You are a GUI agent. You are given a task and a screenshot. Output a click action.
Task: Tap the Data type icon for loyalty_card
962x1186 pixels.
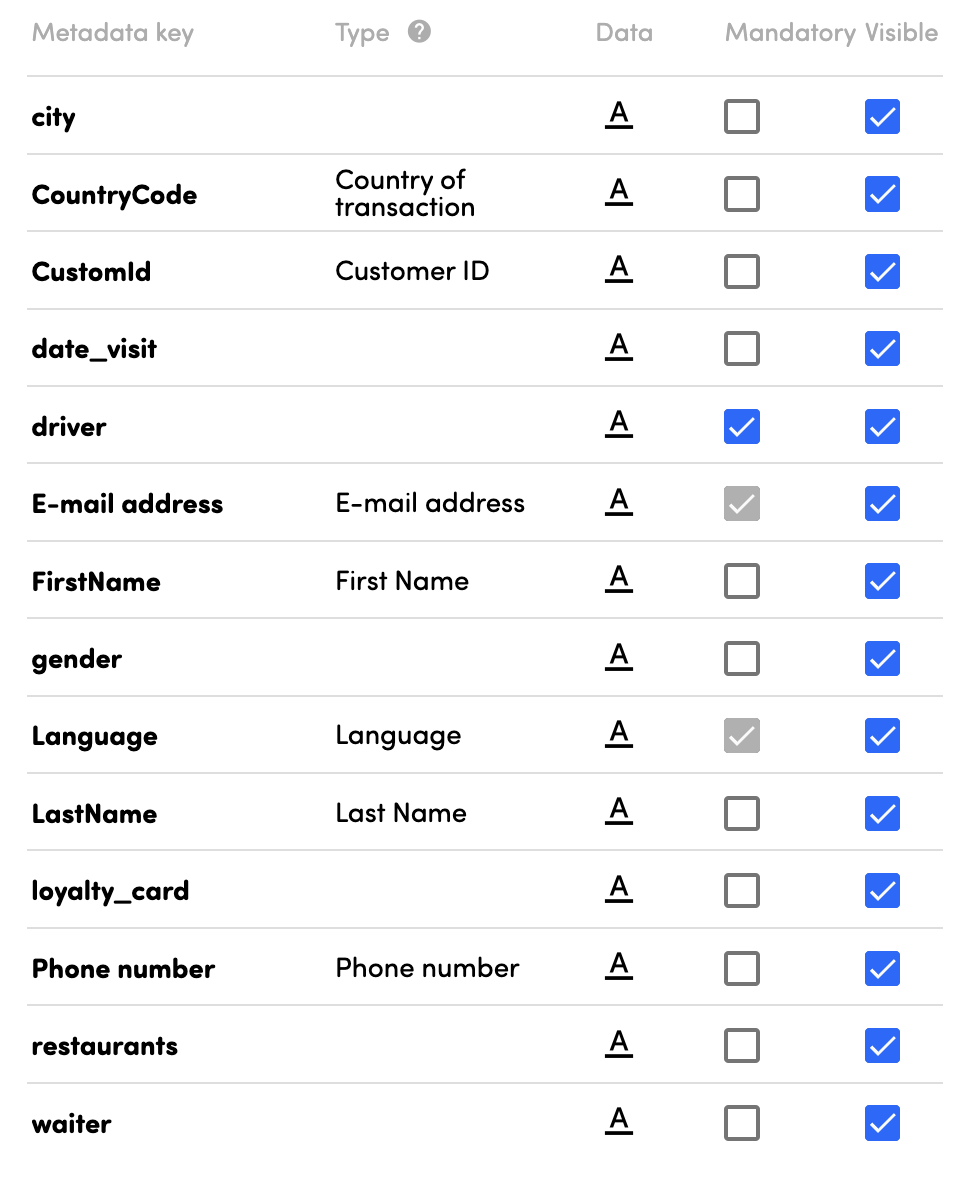click(619, 889)
